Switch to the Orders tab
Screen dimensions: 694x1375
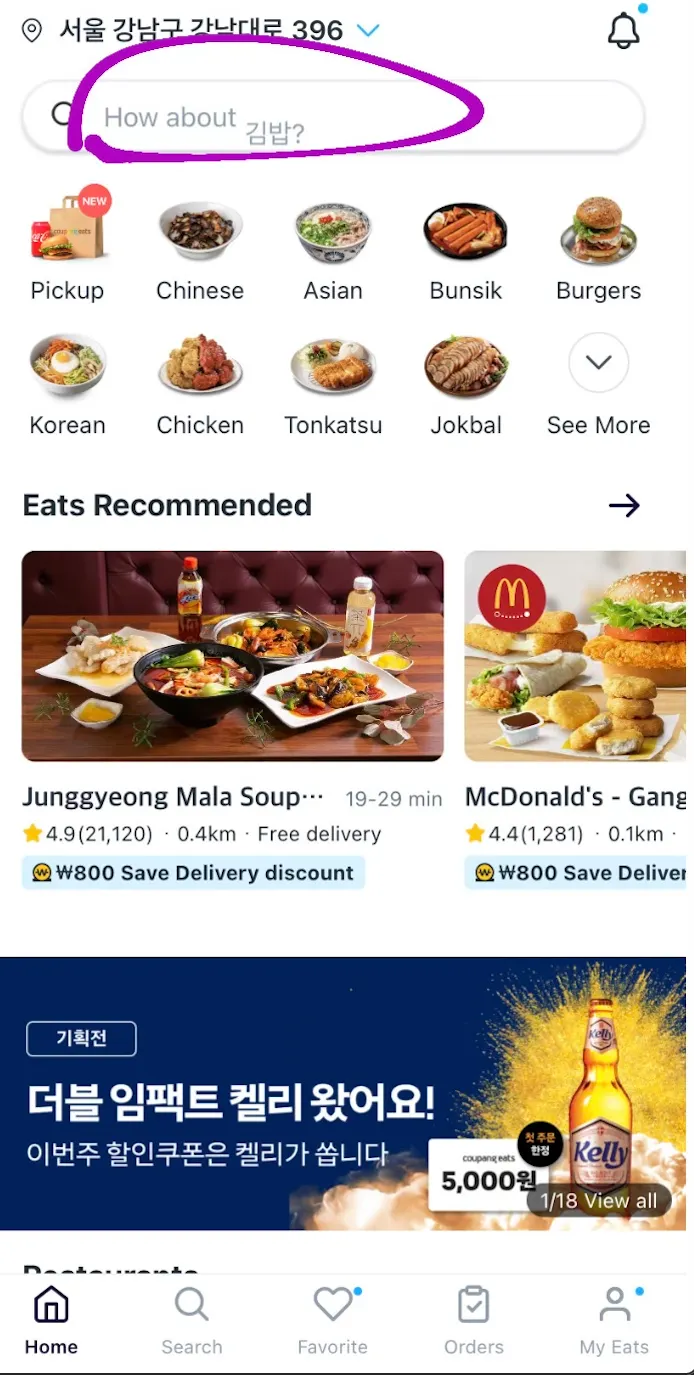[474, 1321]
